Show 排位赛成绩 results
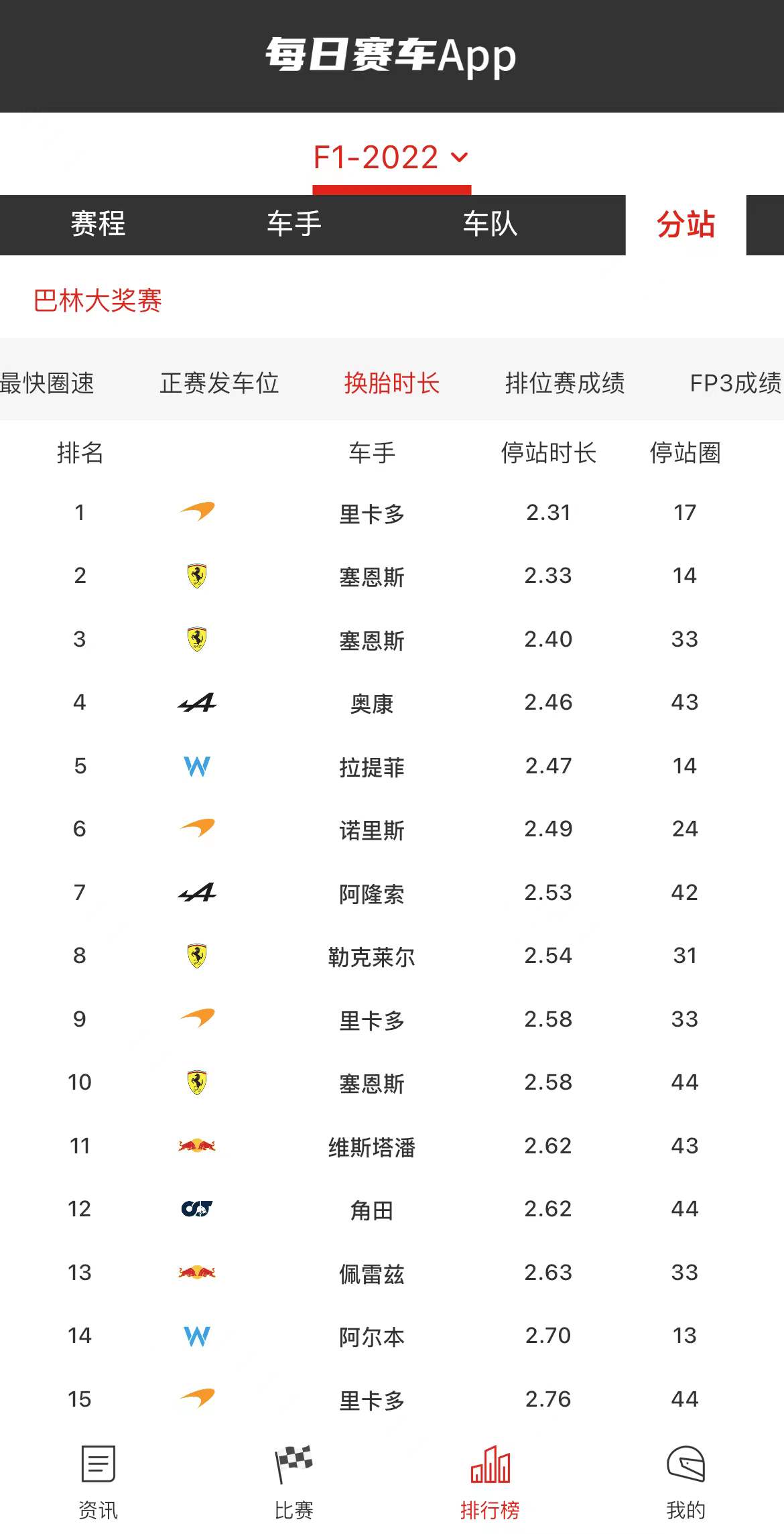 click(564, 383)
